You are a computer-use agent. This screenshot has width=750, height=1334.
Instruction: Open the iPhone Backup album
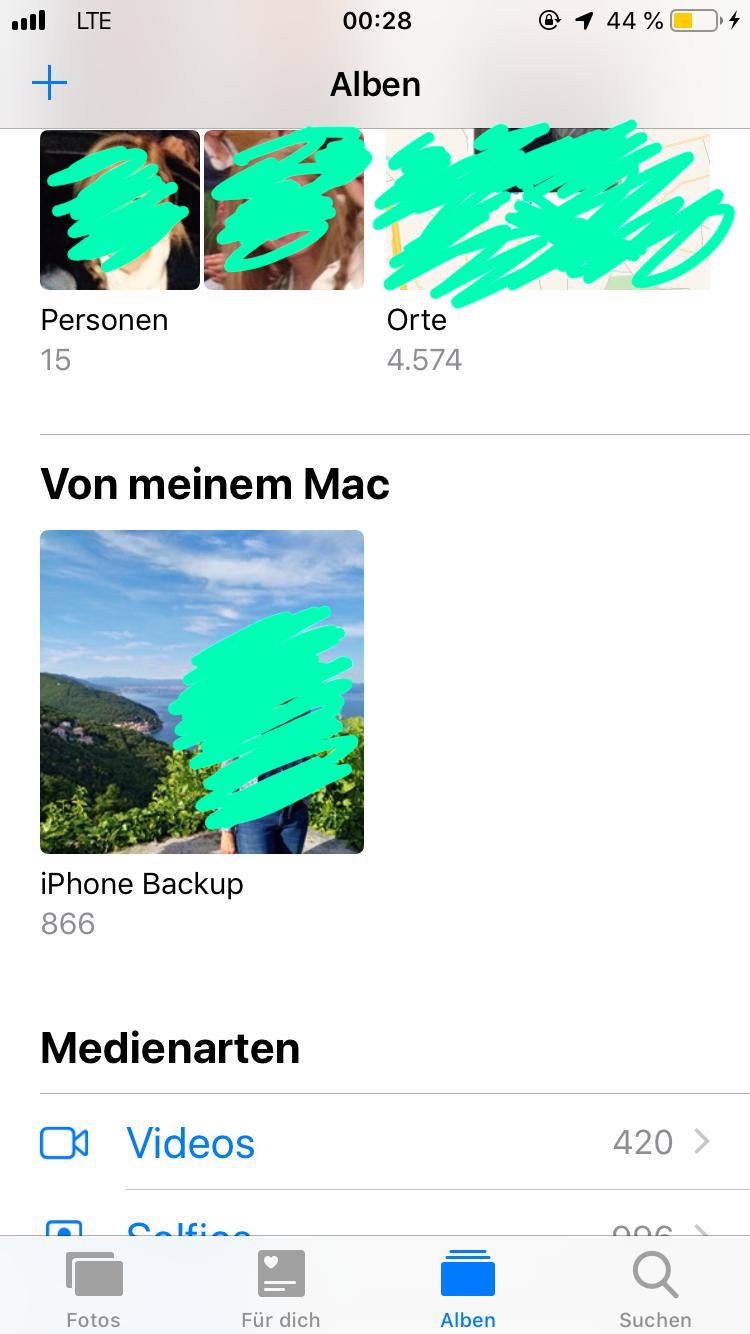201,692
